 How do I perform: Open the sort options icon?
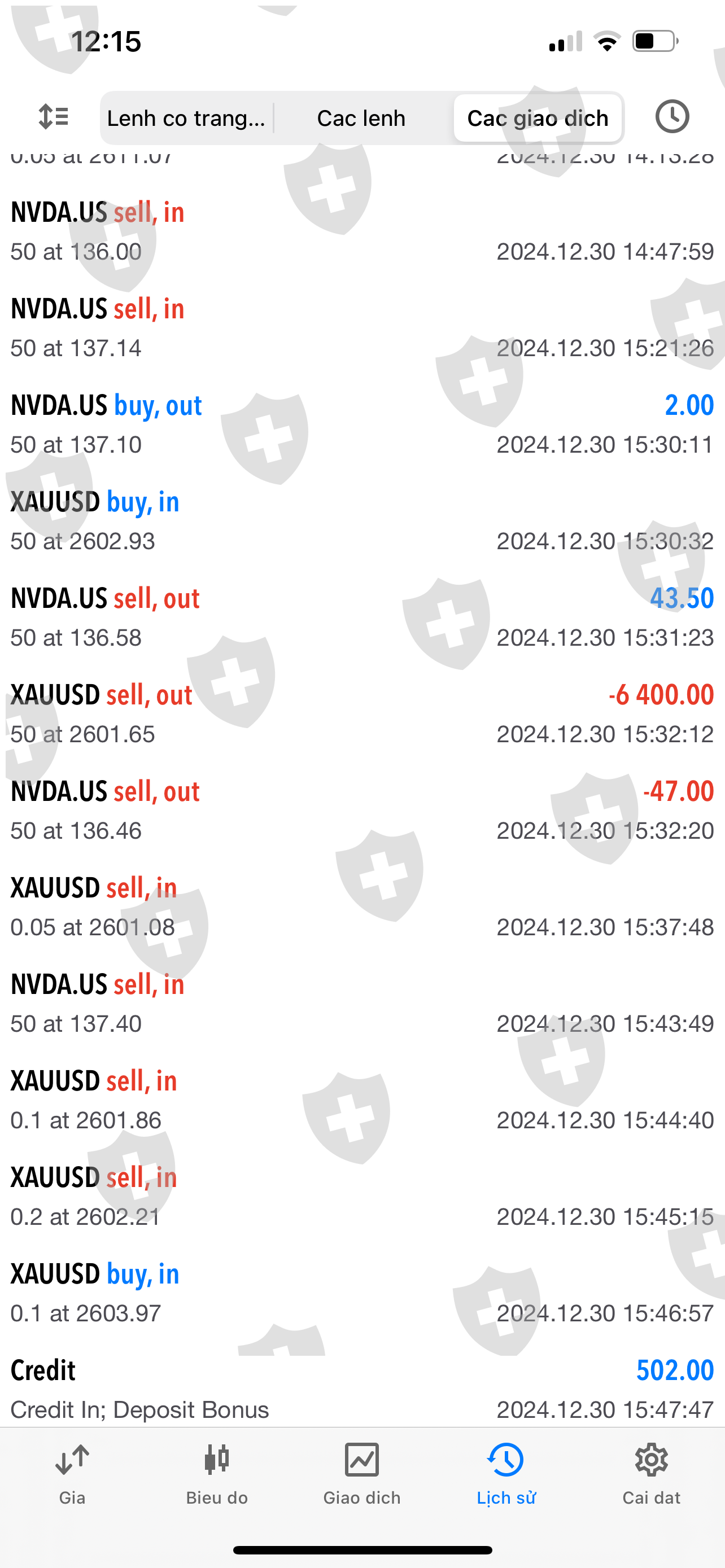tap(54, 117)
